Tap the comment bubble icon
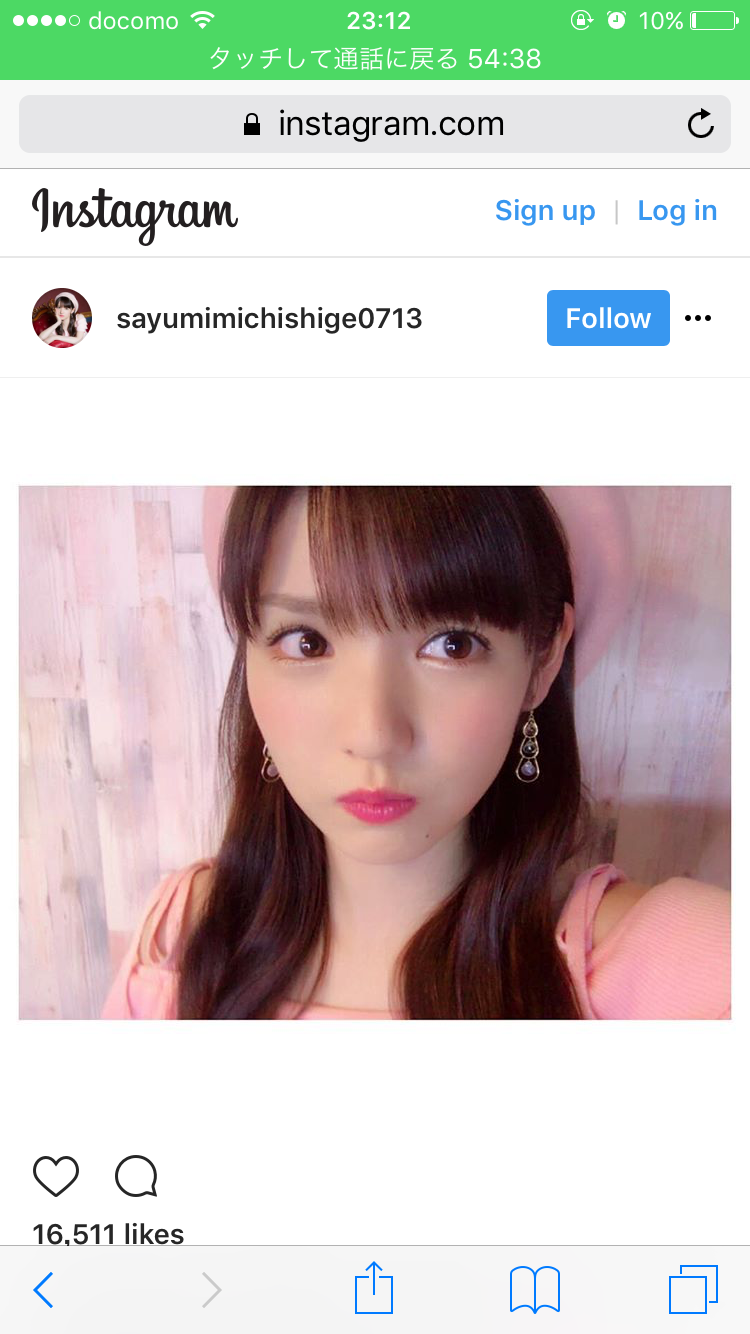Image resolution: width=750 pixels, height=1334 pixels. click(x=137, y=1176)
